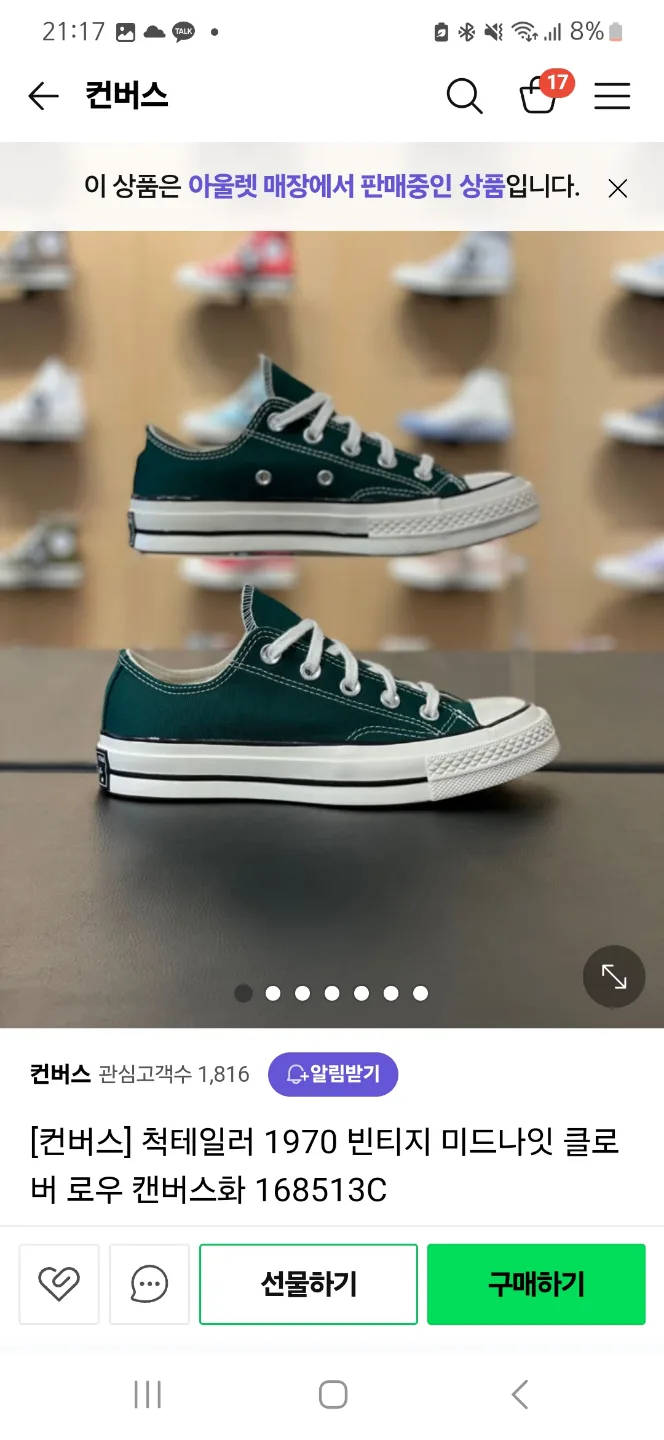Tap the 알림받기 notification button
Viewport: 664px width, 1440px height.
point(333,1075)
